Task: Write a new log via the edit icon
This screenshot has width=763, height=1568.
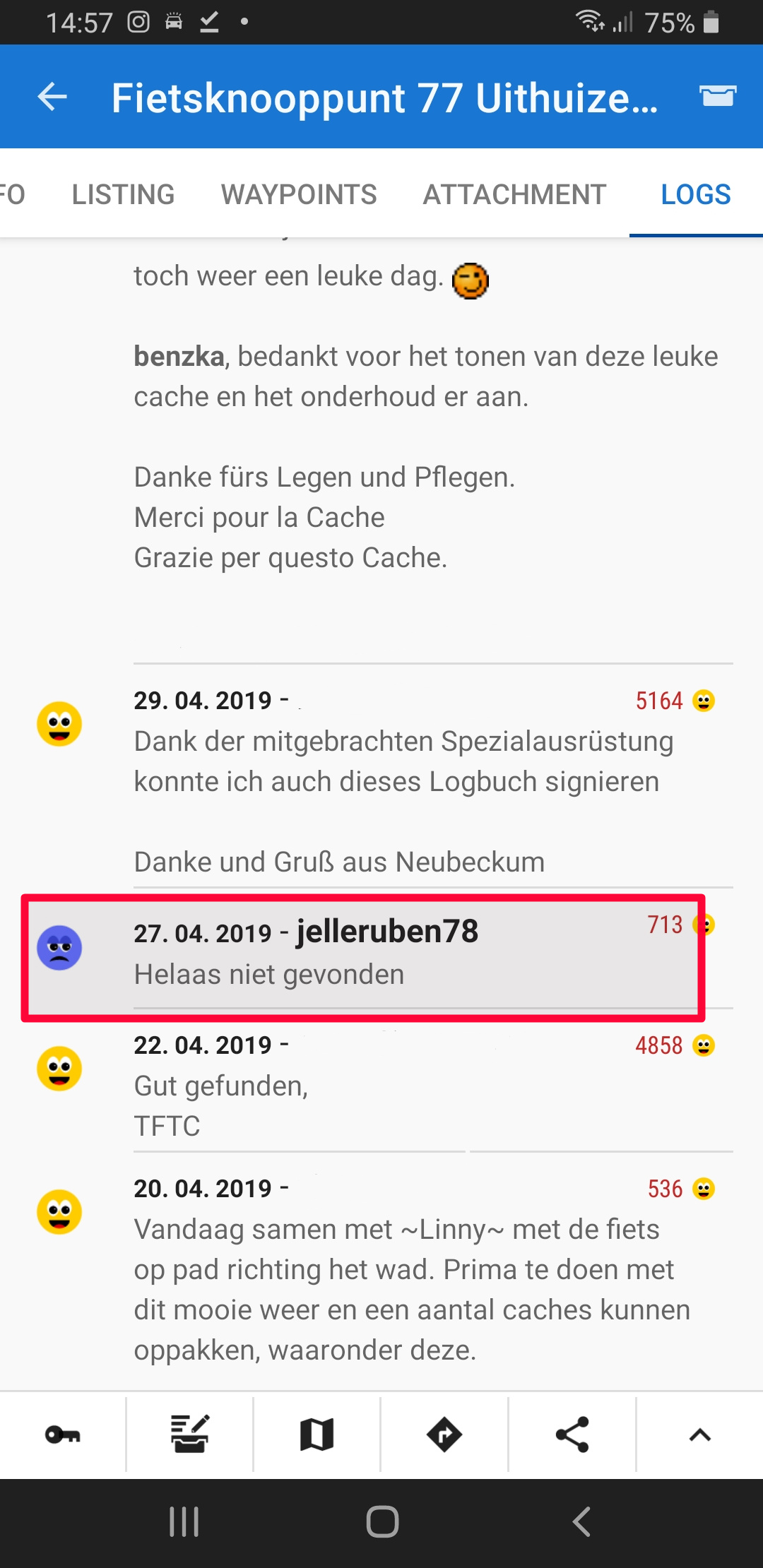Action: point(189,1435)
